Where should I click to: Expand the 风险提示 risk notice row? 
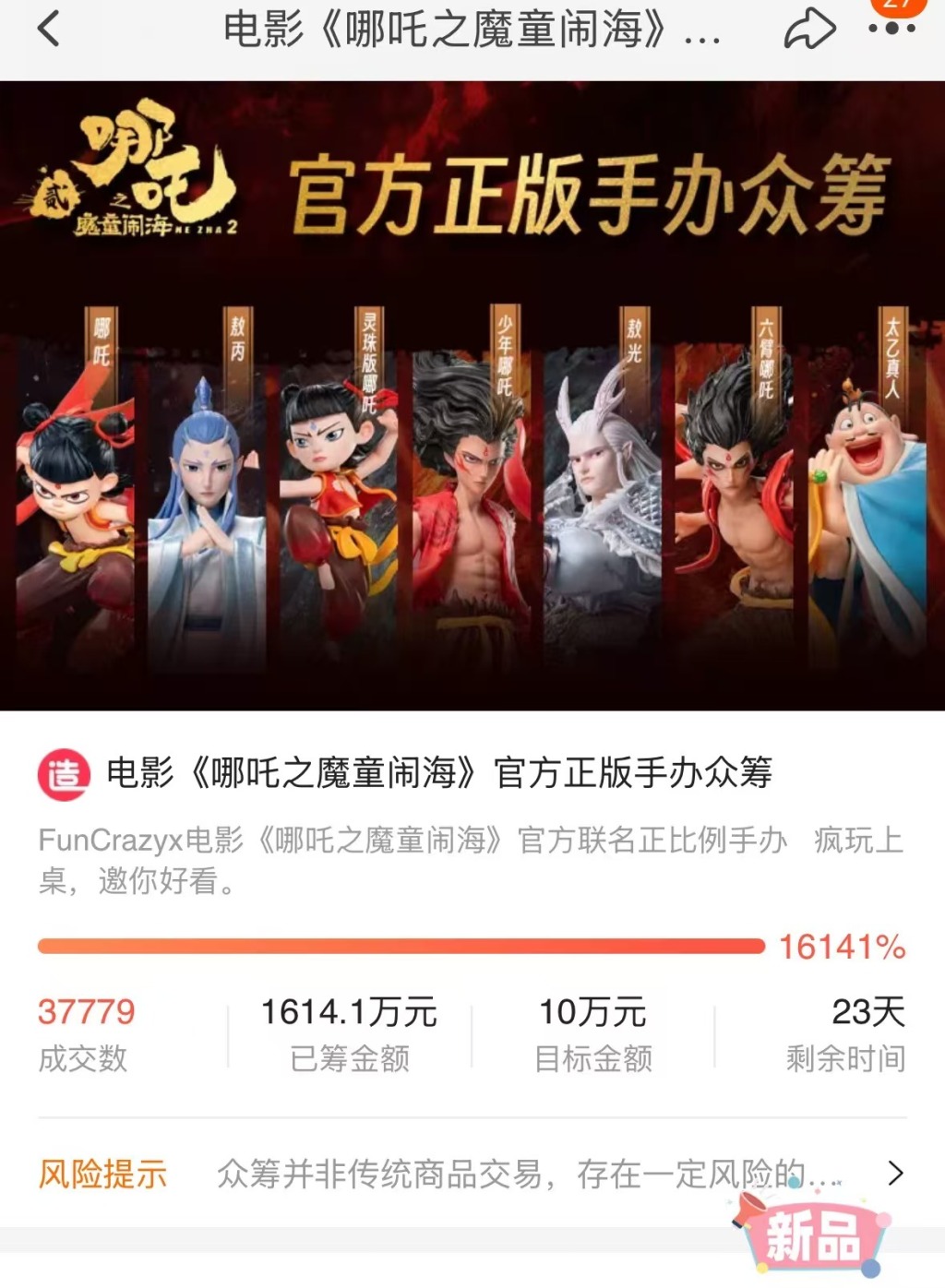(893, 1174)
